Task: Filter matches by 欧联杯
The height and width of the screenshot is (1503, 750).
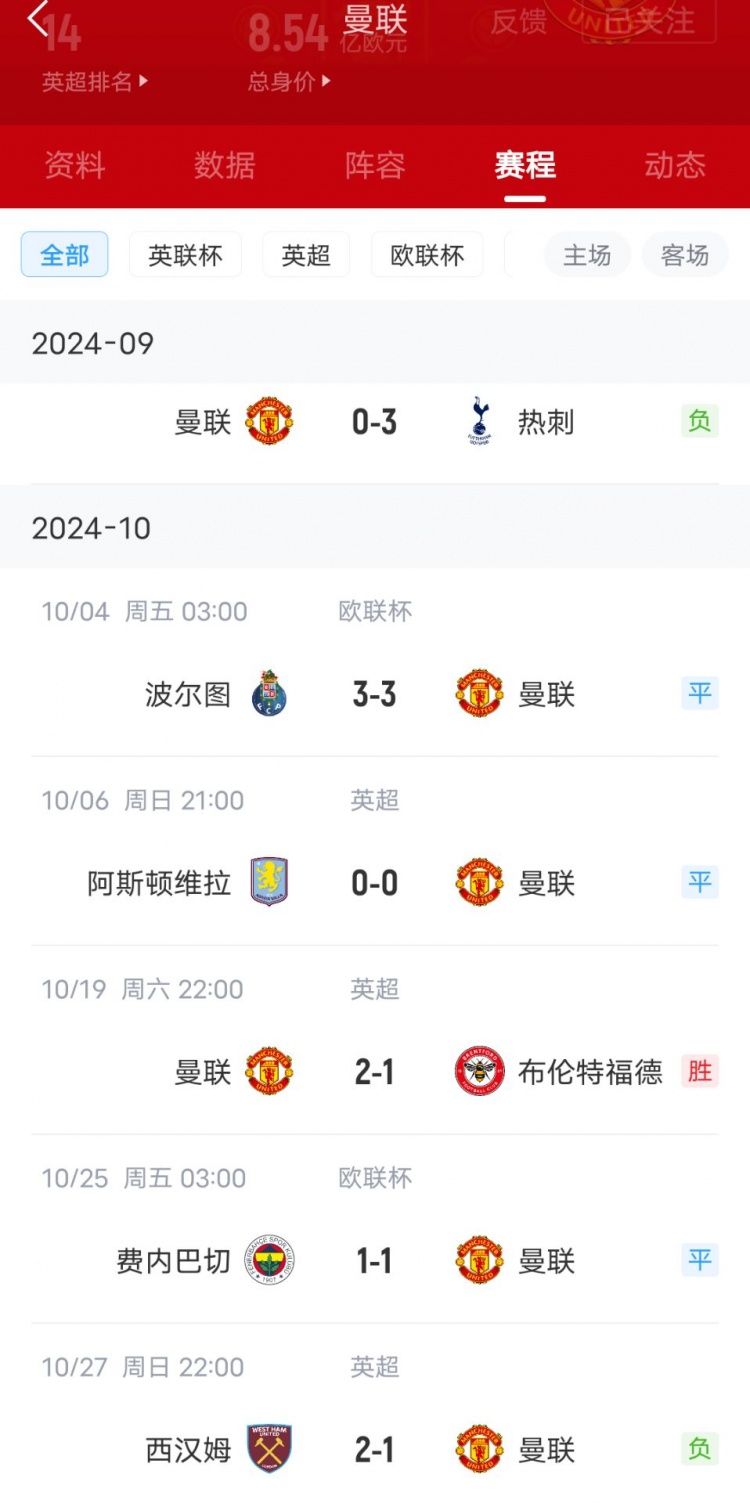Action: tap(427, 255)
